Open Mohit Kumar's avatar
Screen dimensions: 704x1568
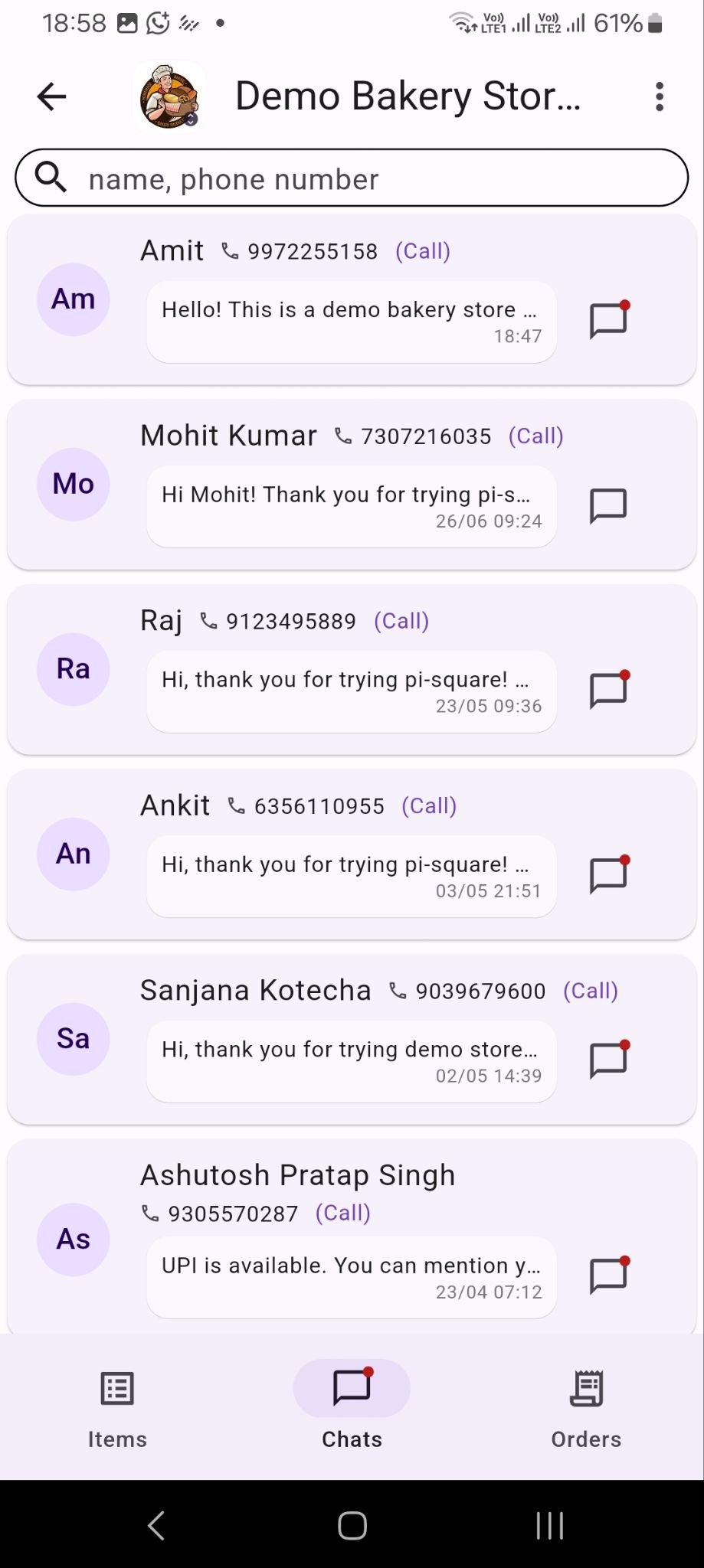coord(73,483)
